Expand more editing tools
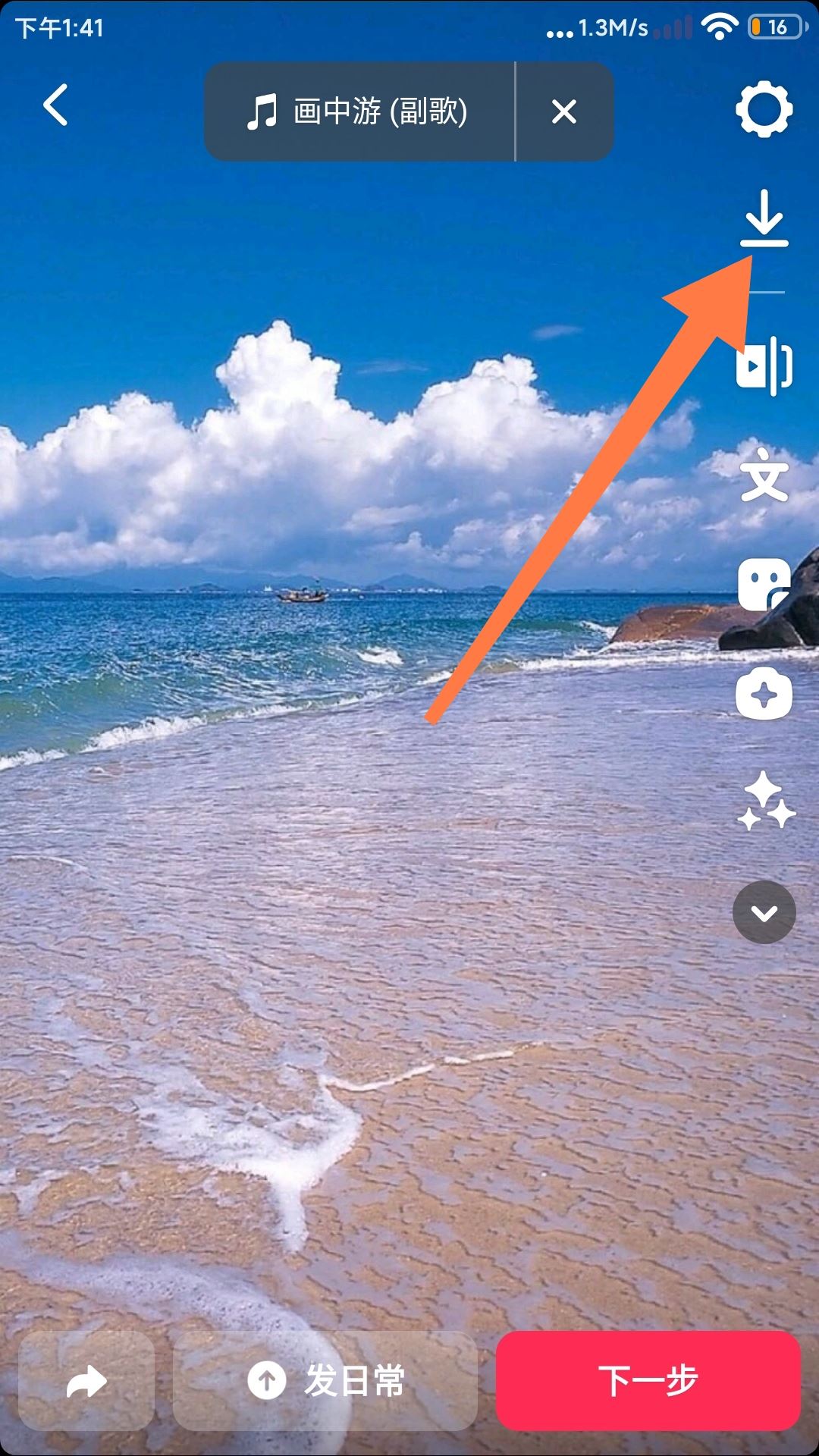The width and height of the screenshot is (819, 1456). click(764, 912)
